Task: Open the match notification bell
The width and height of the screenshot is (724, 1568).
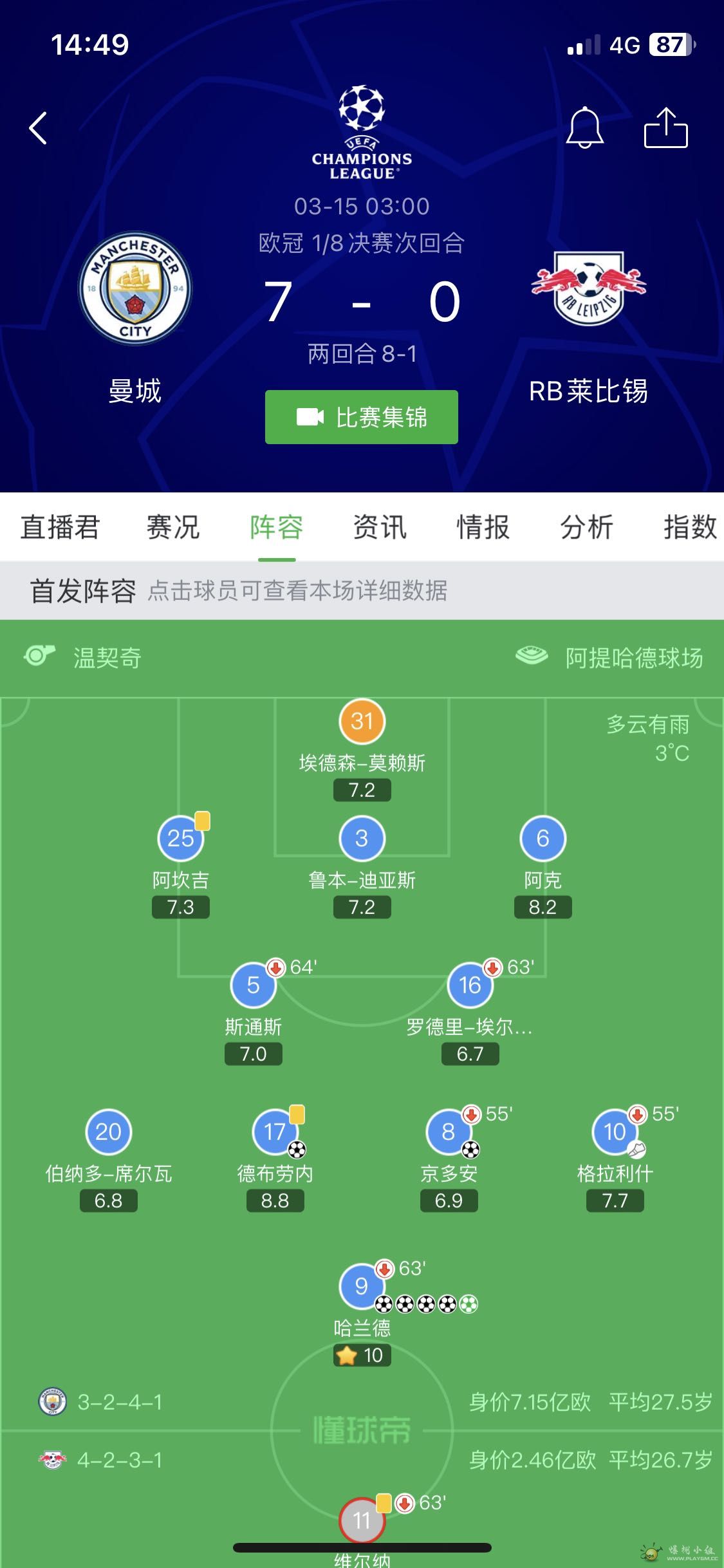Action: pos(584,127)
